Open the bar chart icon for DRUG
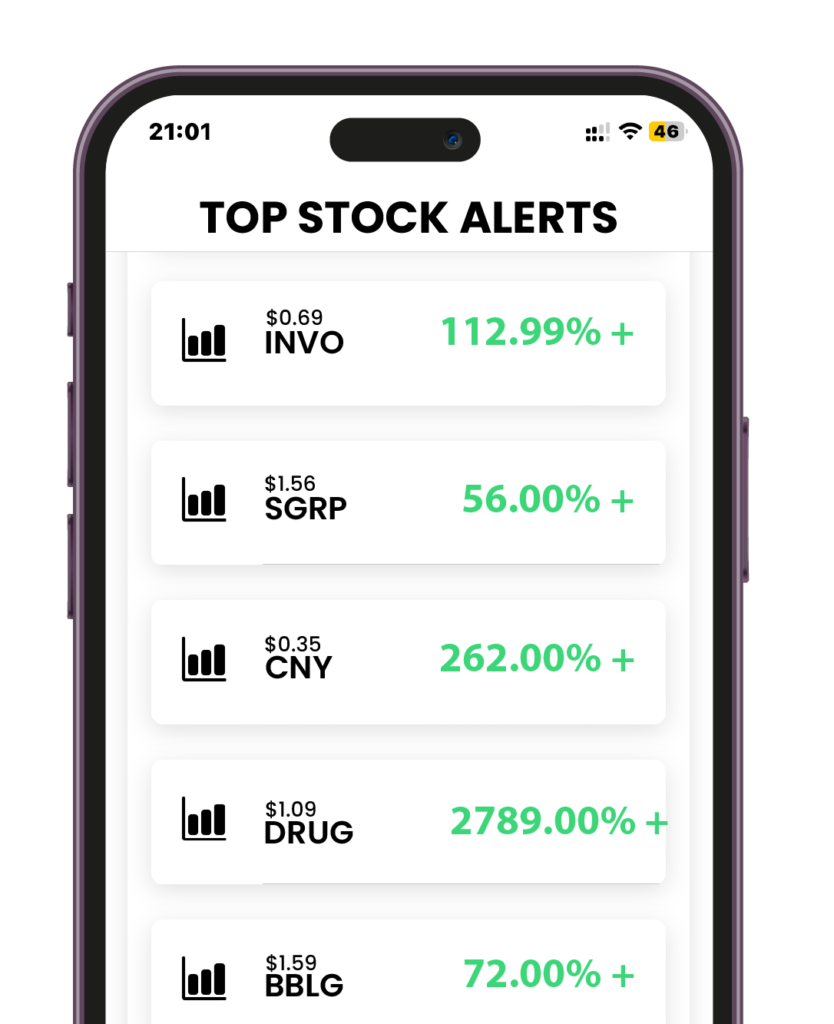Image resolution: width=834 pixels, height=1024 pixels. [203, 820]
